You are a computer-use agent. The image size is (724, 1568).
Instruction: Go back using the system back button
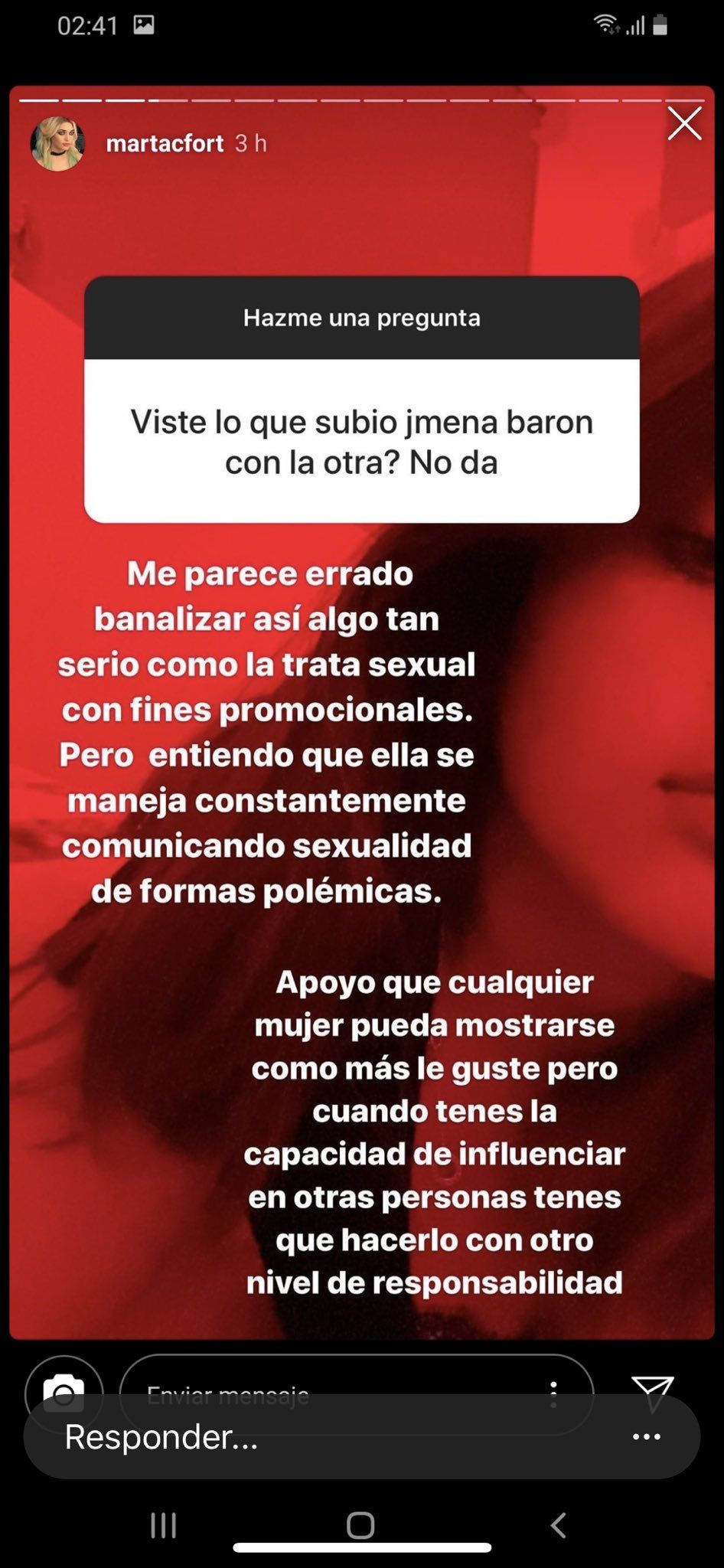559,1525
